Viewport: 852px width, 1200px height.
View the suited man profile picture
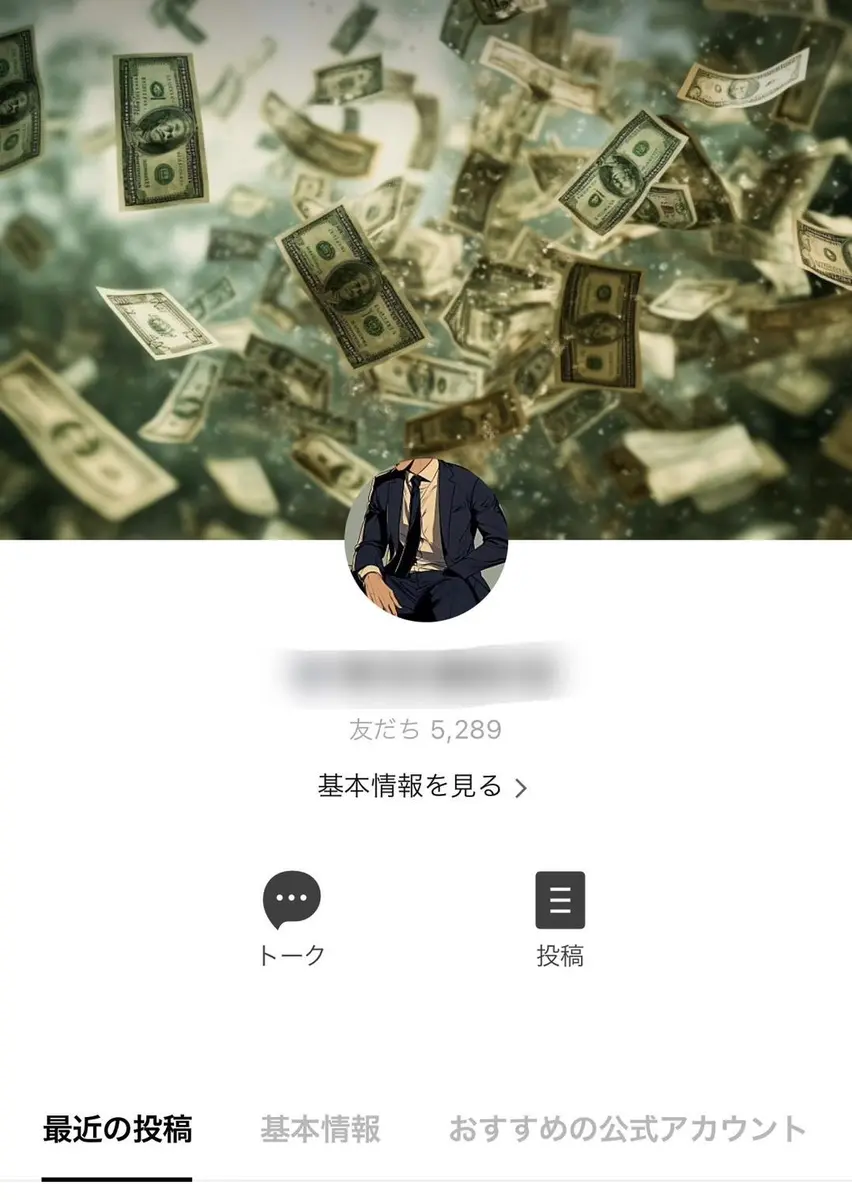[426, 541]
